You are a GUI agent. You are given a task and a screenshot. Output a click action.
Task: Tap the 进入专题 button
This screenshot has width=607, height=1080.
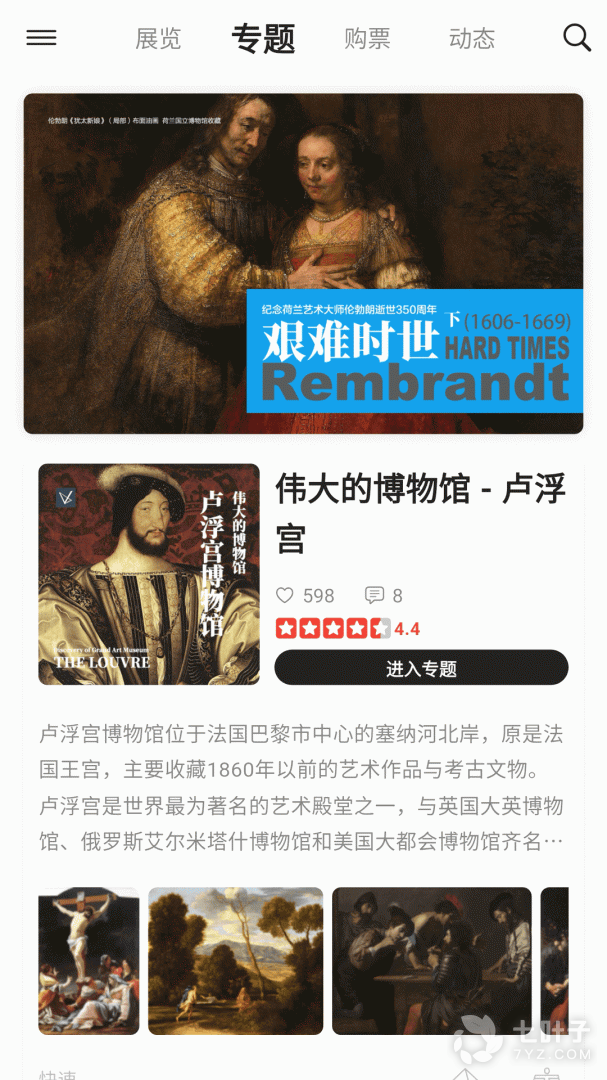click(x=422, y=667)
